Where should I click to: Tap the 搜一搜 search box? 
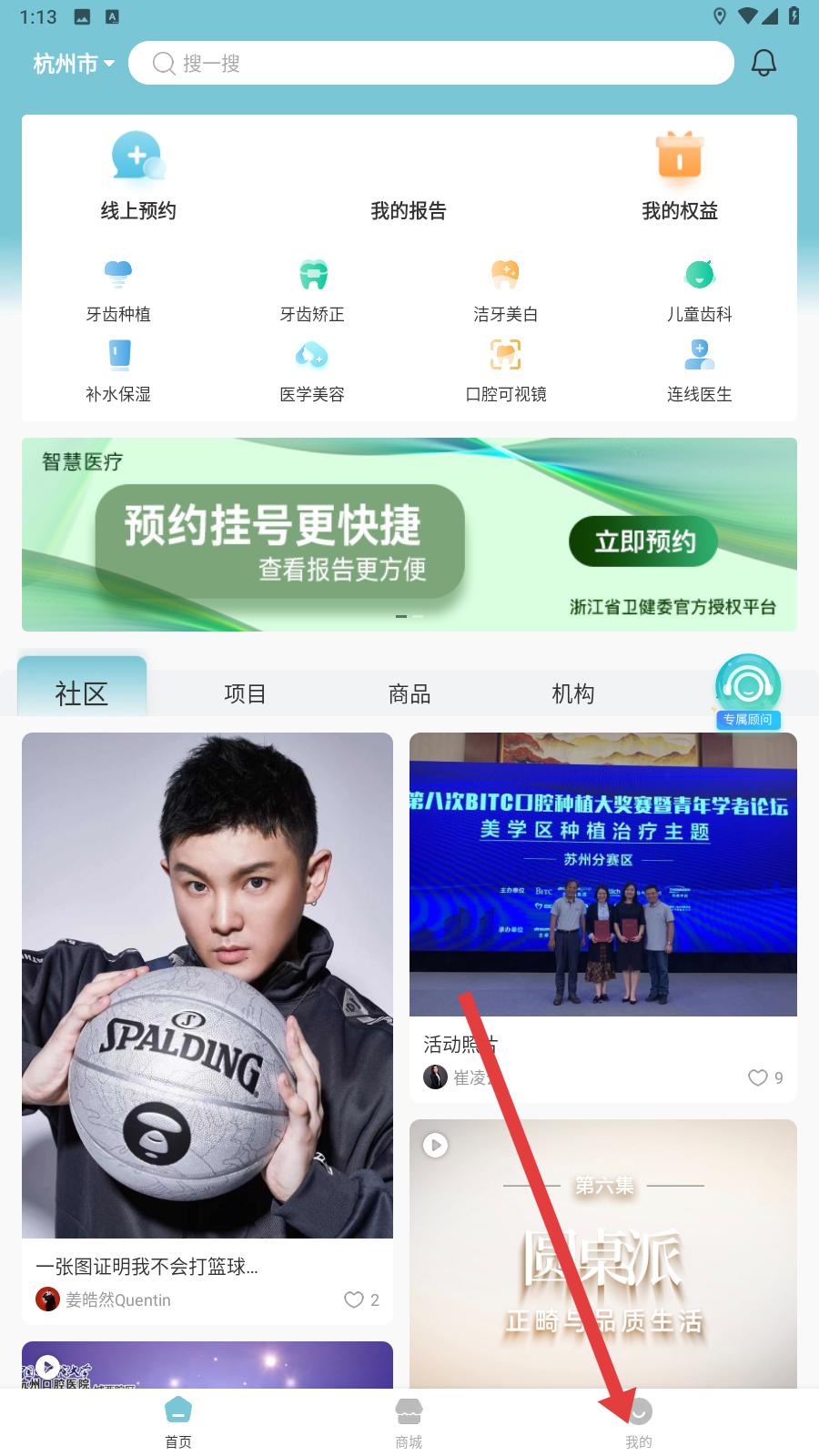[431, 64]
